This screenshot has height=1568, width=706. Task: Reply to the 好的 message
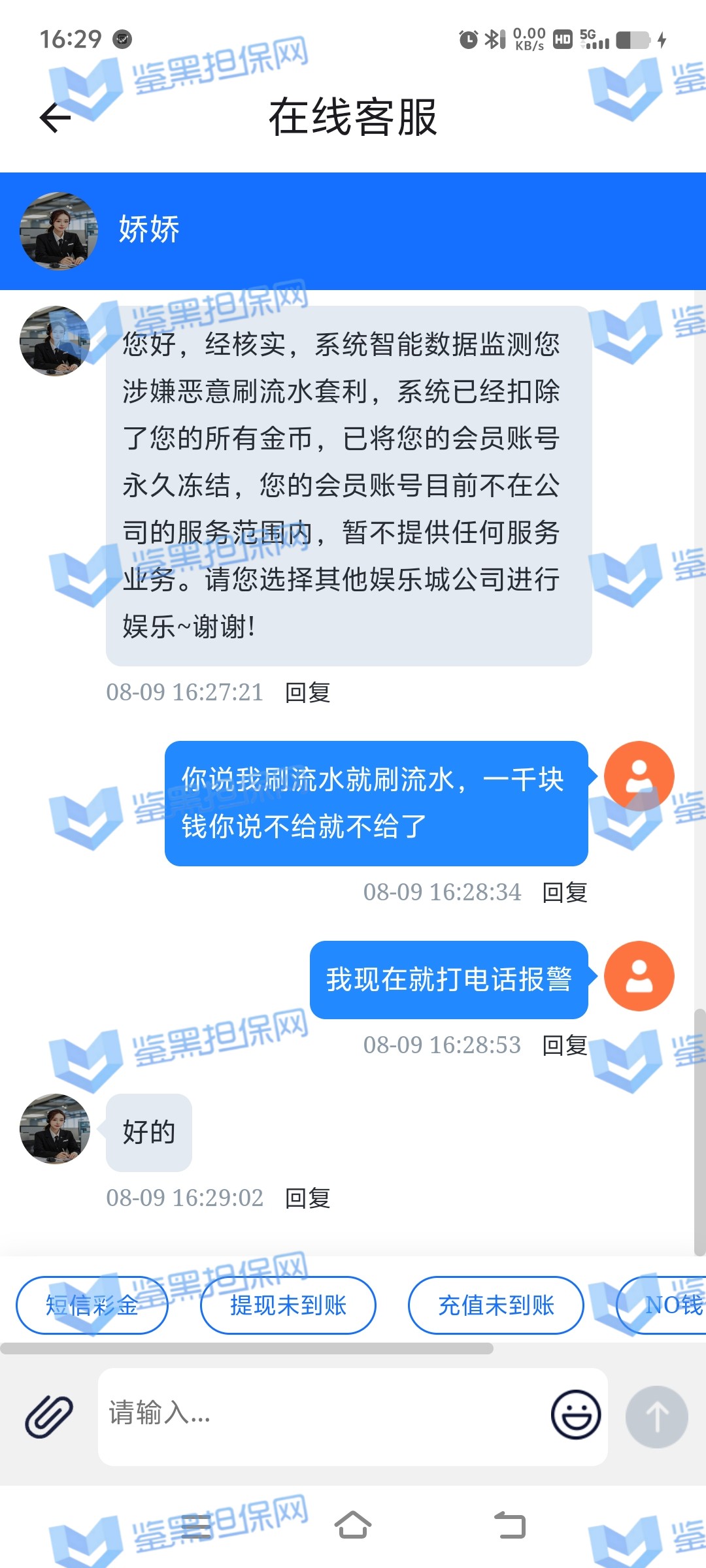(307, 1198)
